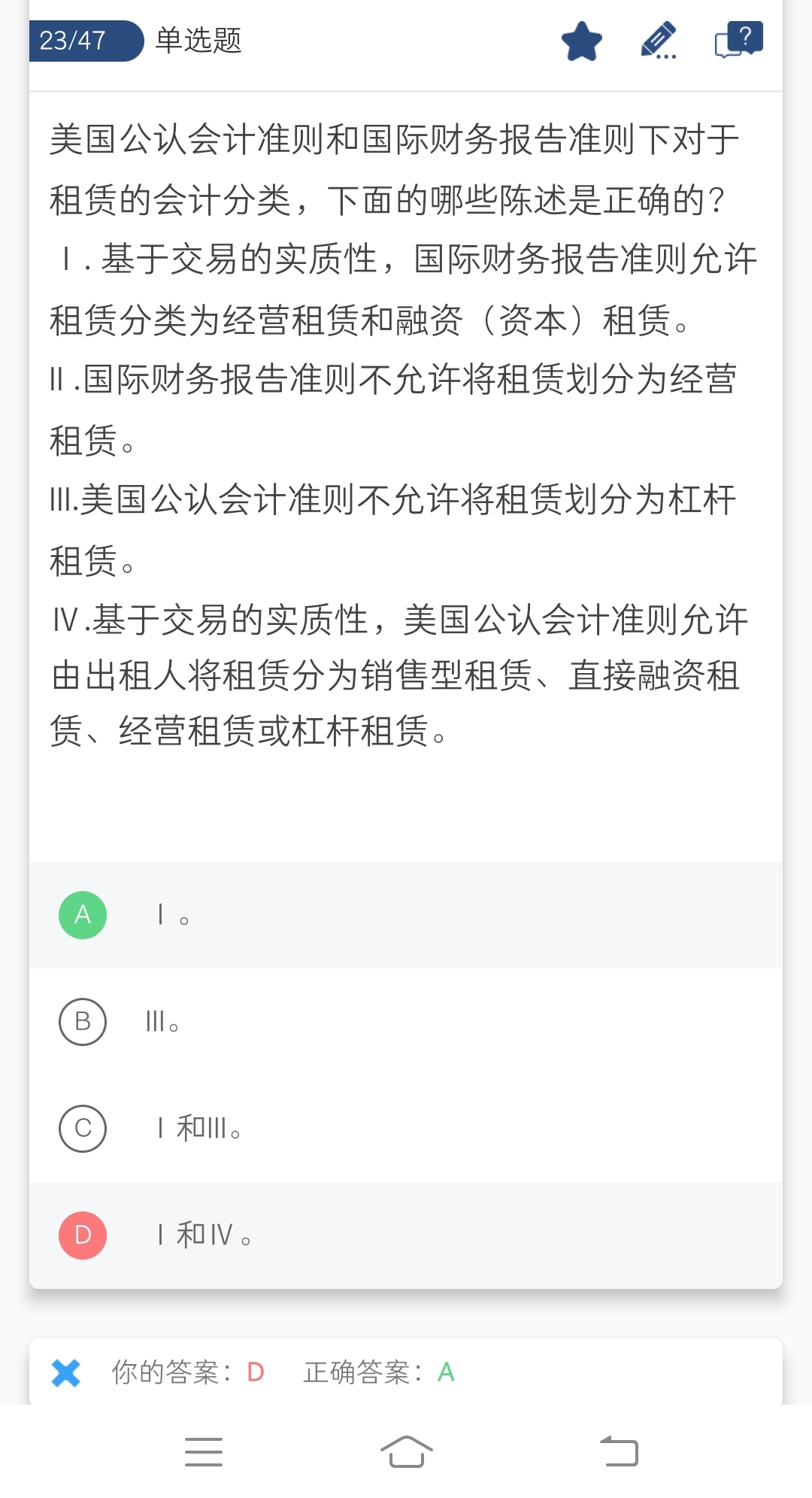Tap the star icon to favorite this question
The image size is (812, 1498).
[x=582, y=41]
